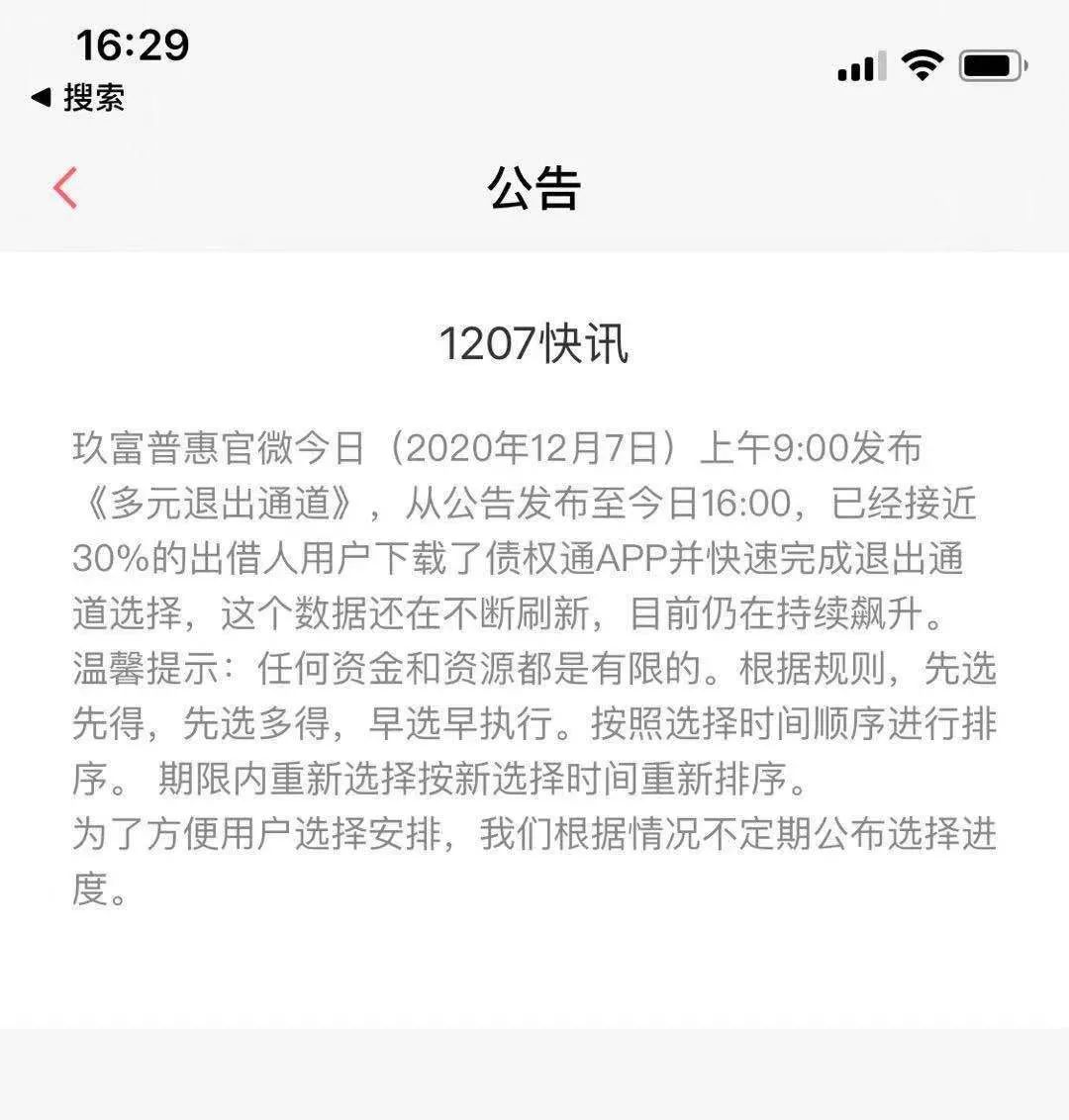
Task: Tap the cellular signal bars icon
Action: (861, 65)
